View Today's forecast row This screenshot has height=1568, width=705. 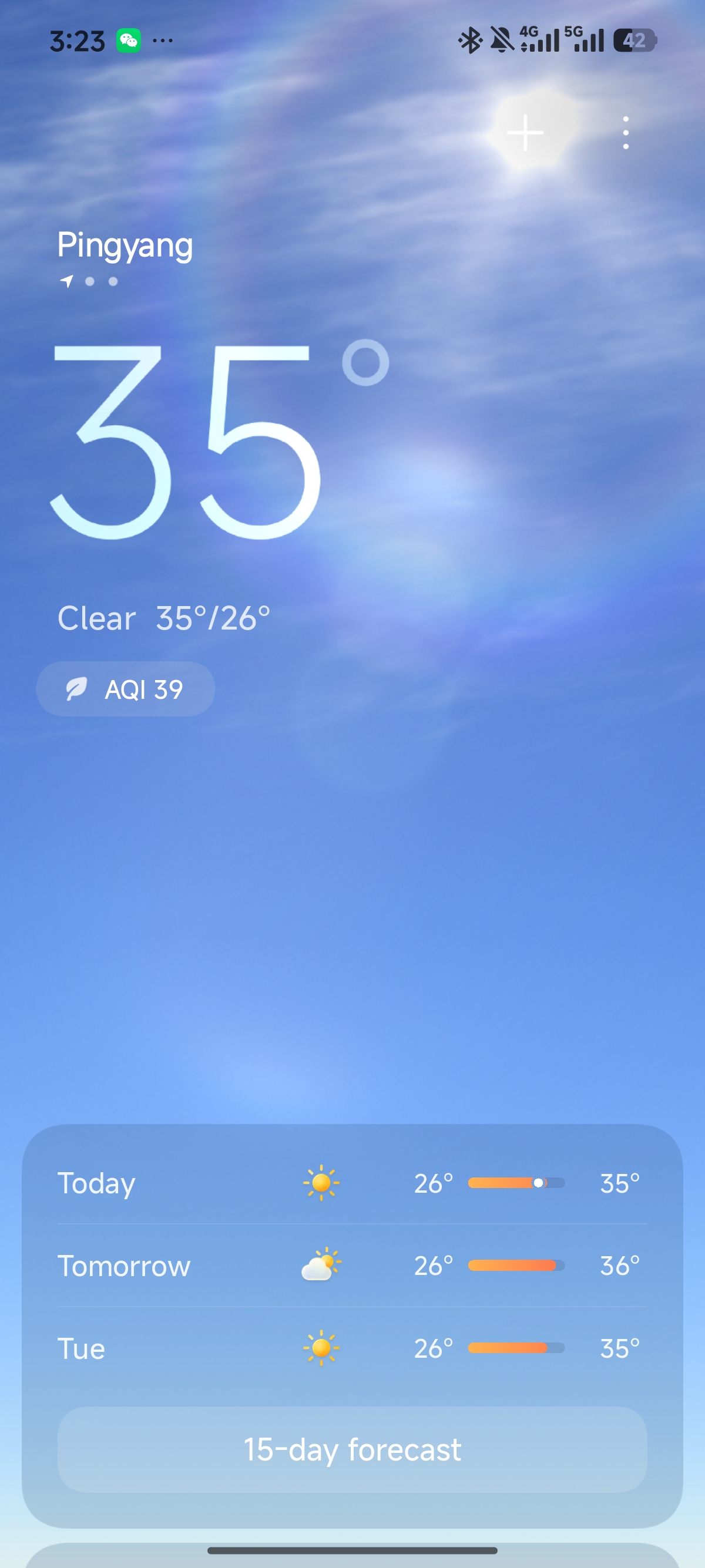click(352, 1183)
